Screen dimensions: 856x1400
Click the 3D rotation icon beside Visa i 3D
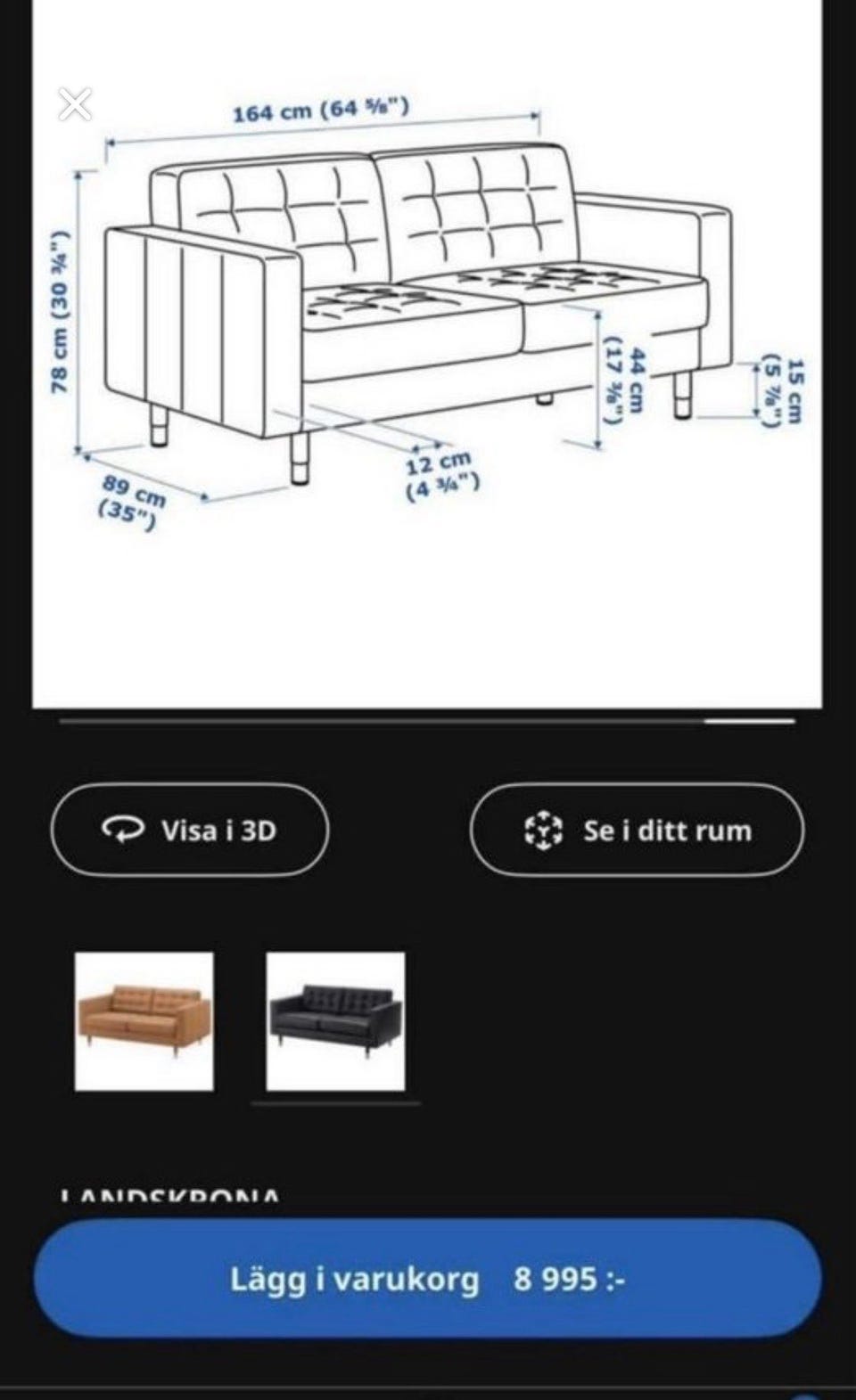point(123,831)
